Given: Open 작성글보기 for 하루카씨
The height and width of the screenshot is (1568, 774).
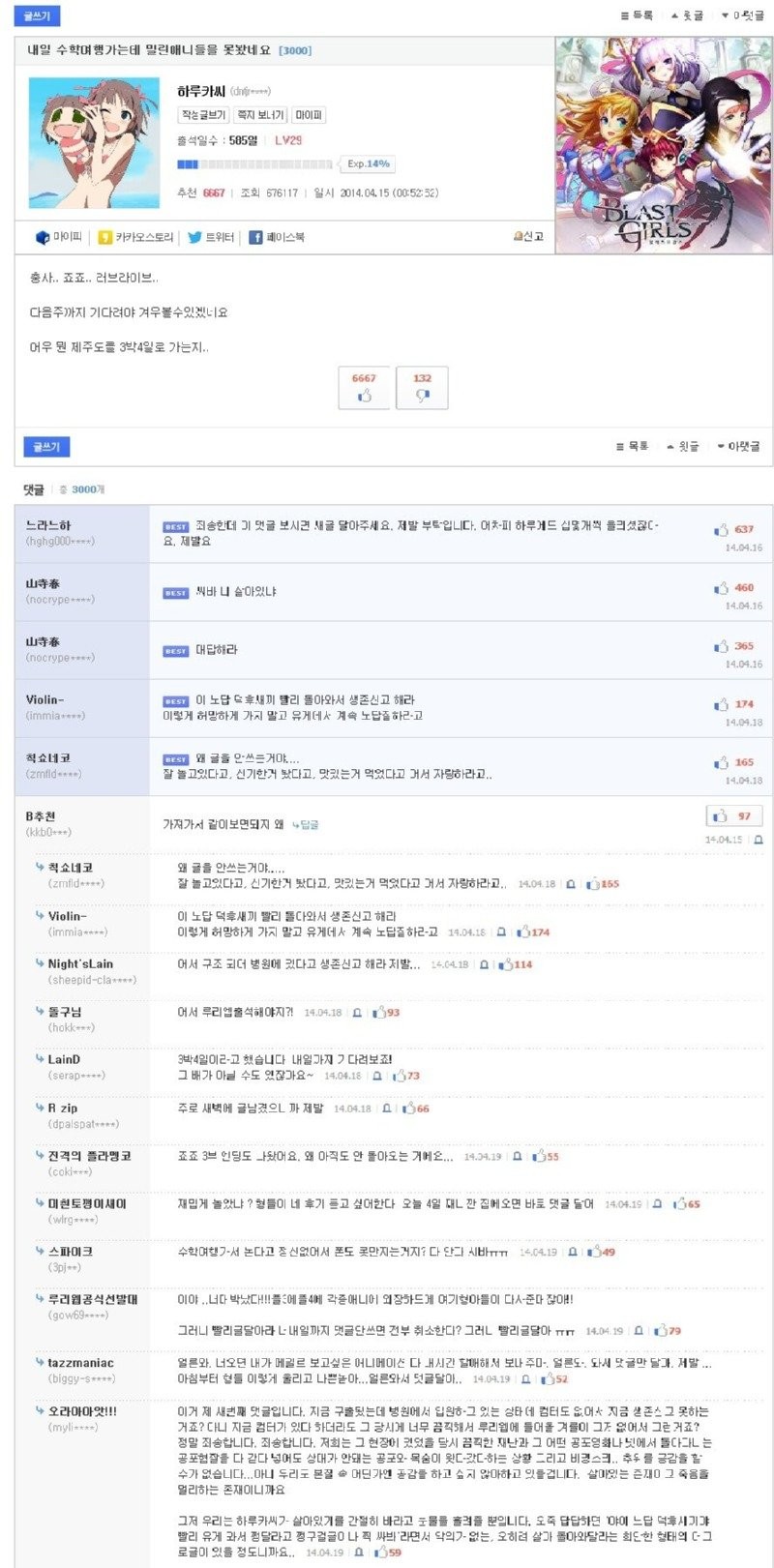Looking at the screenshot, I should tap(203, 115).
